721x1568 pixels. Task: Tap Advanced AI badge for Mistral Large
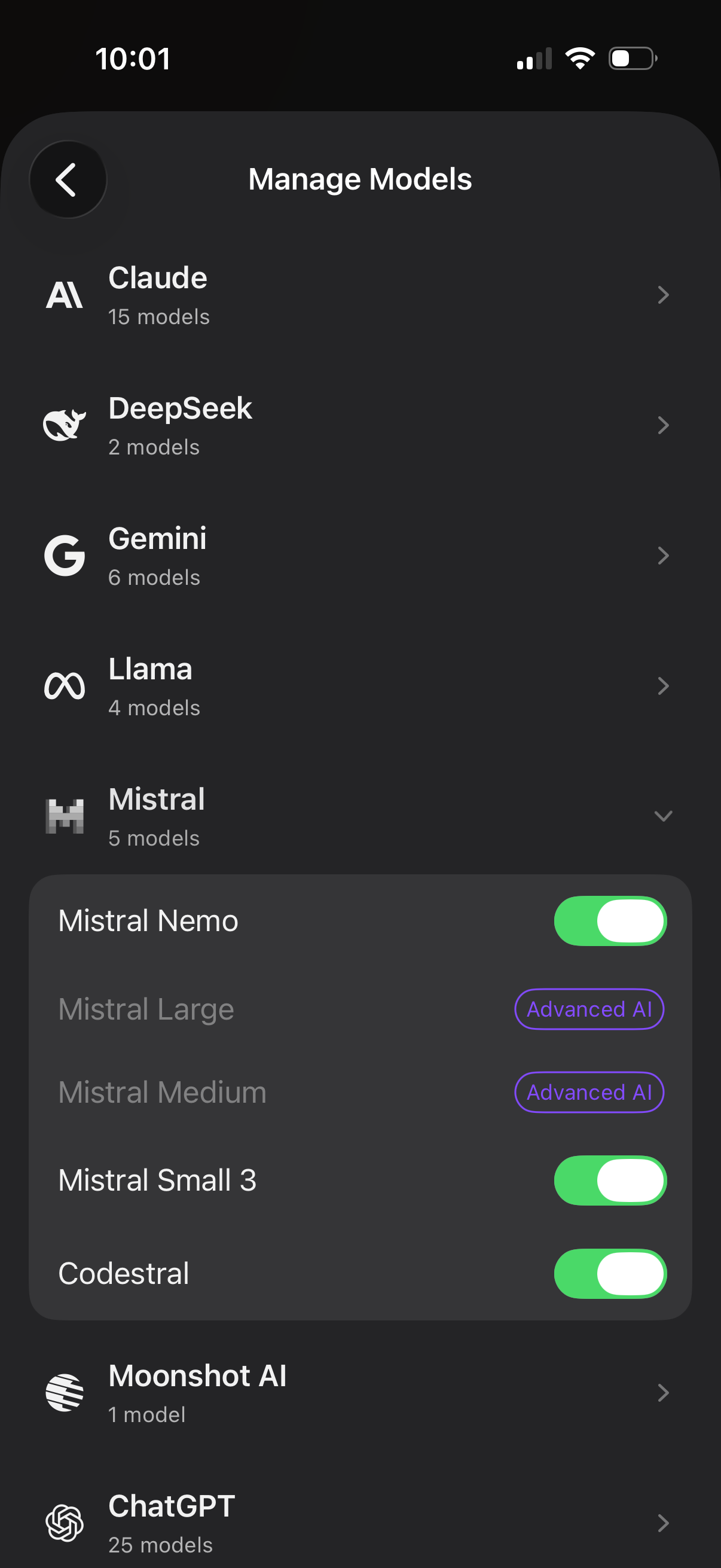588,1009
